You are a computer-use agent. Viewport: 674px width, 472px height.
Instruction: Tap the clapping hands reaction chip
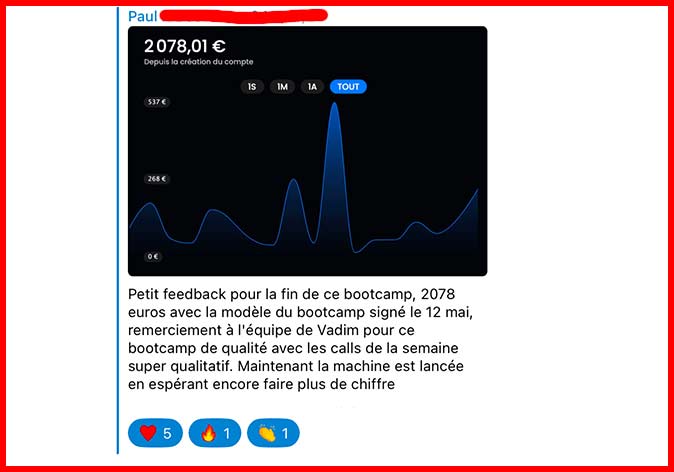(x=273, y=433)
